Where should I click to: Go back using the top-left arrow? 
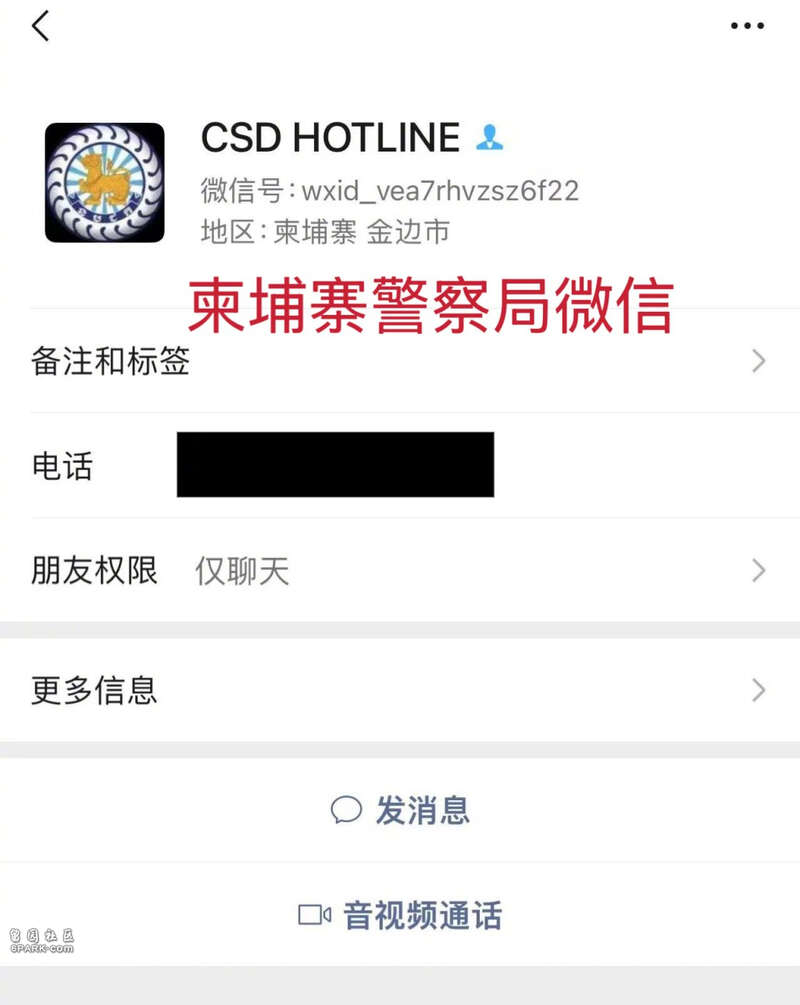pos(40,27)
